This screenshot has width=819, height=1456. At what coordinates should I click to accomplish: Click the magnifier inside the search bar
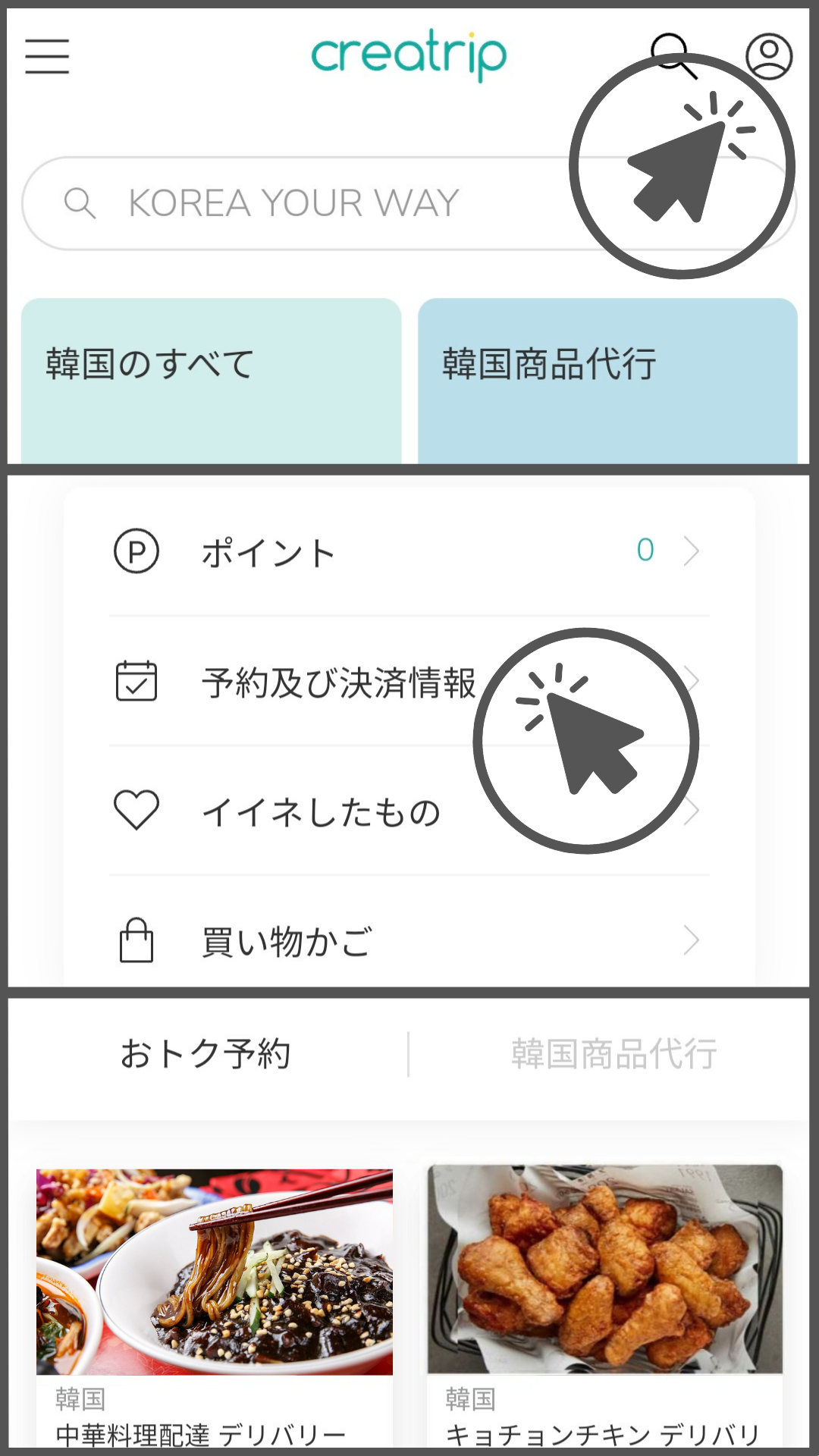[80, 201]
